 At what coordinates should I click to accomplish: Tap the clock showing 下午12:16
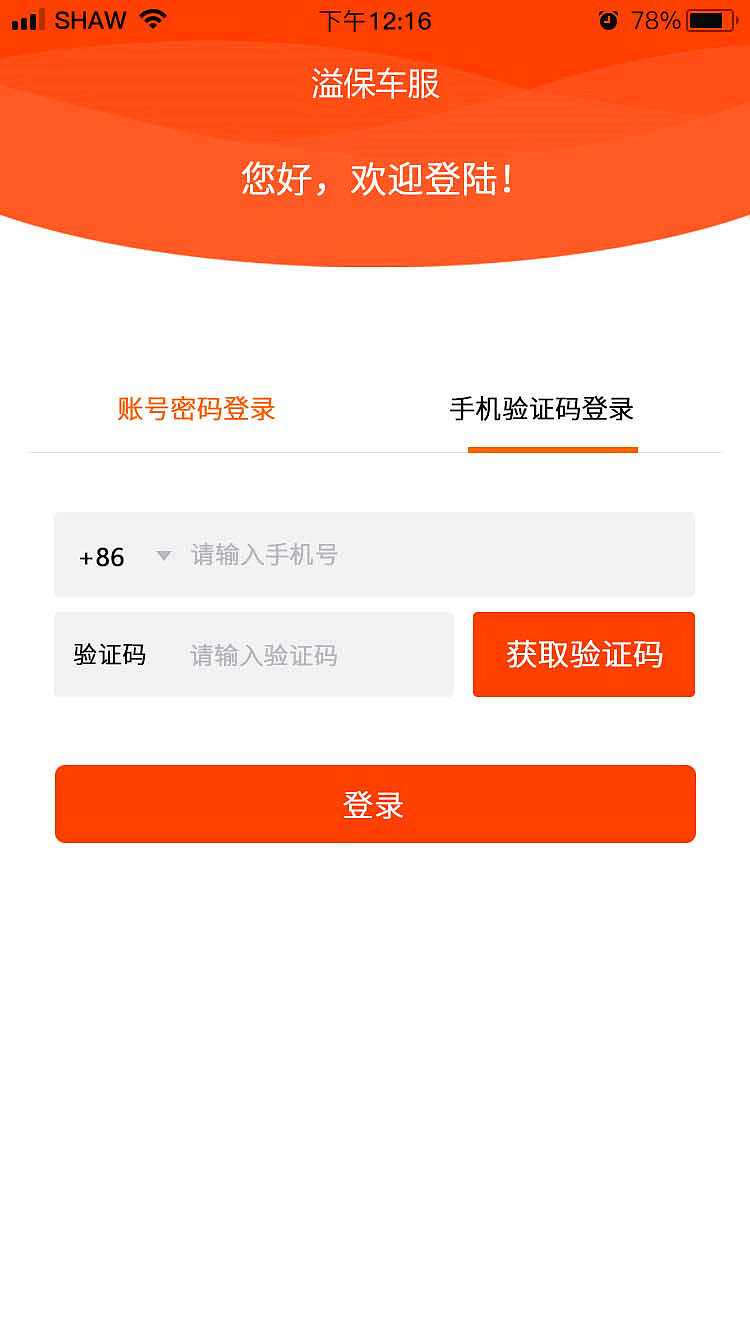coord(375,20)
